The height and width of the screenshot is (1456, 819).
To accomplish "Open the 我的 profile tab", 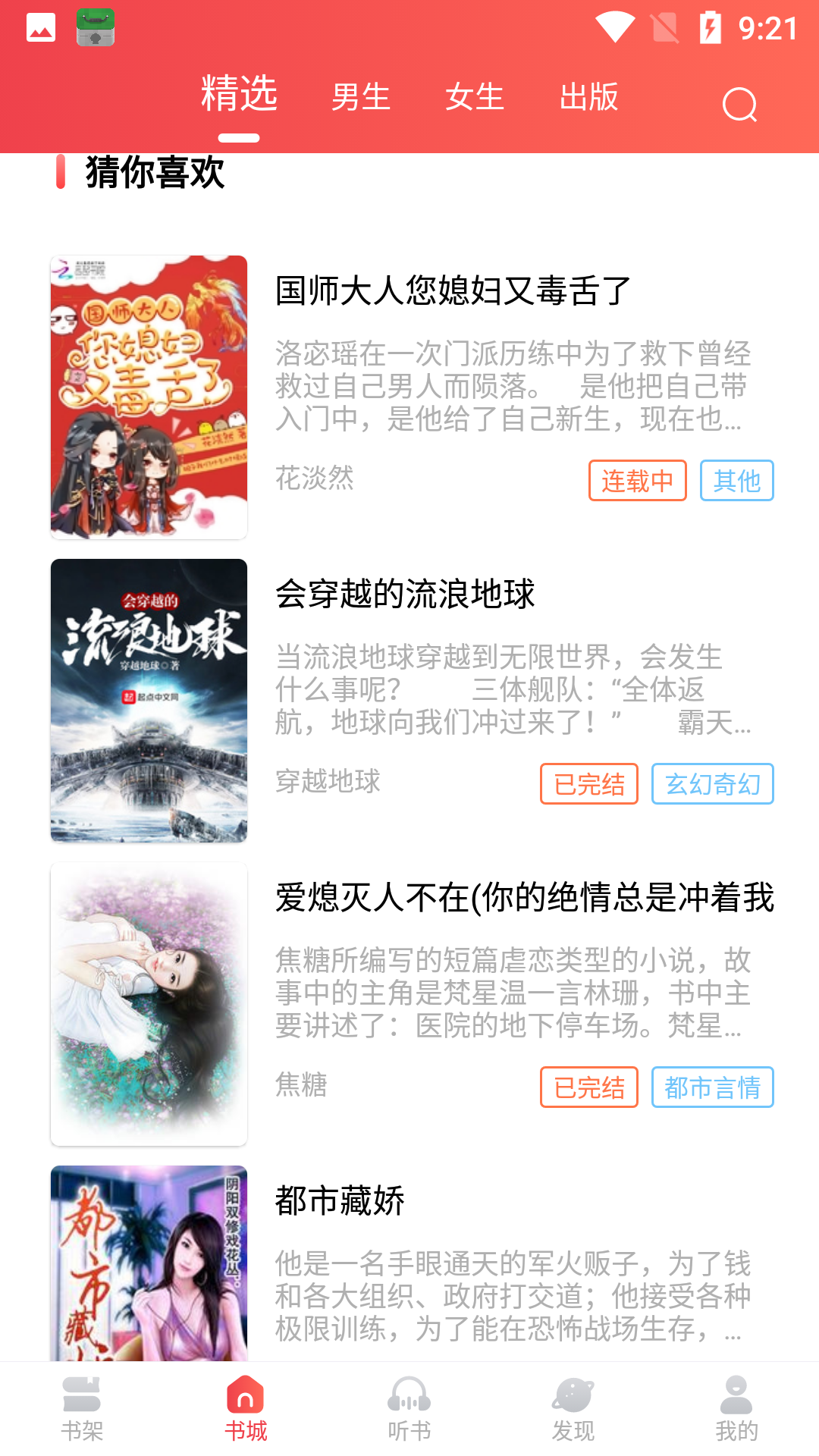I will pyautogui.click(x=736, y=1409).
